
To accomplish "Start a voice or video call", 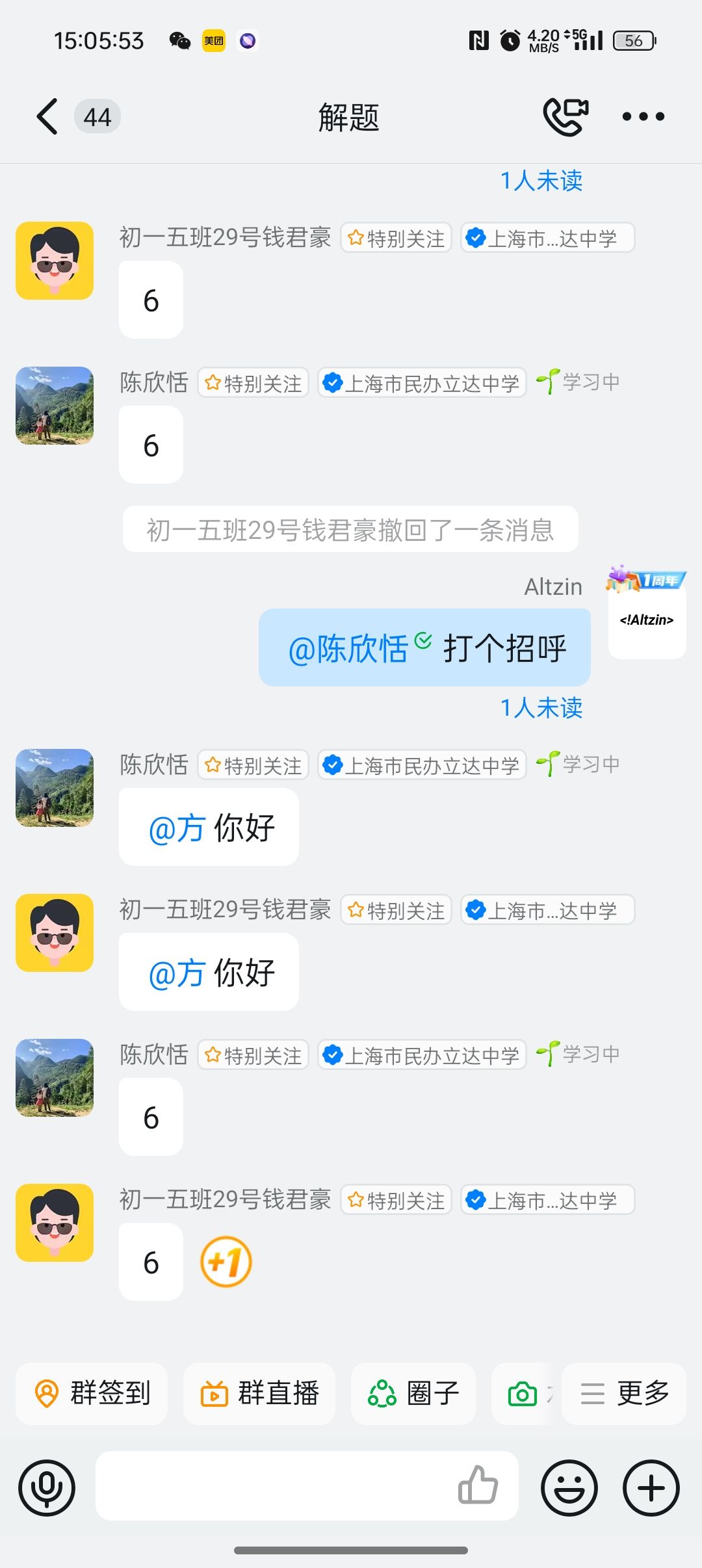I will coord(565,117).
